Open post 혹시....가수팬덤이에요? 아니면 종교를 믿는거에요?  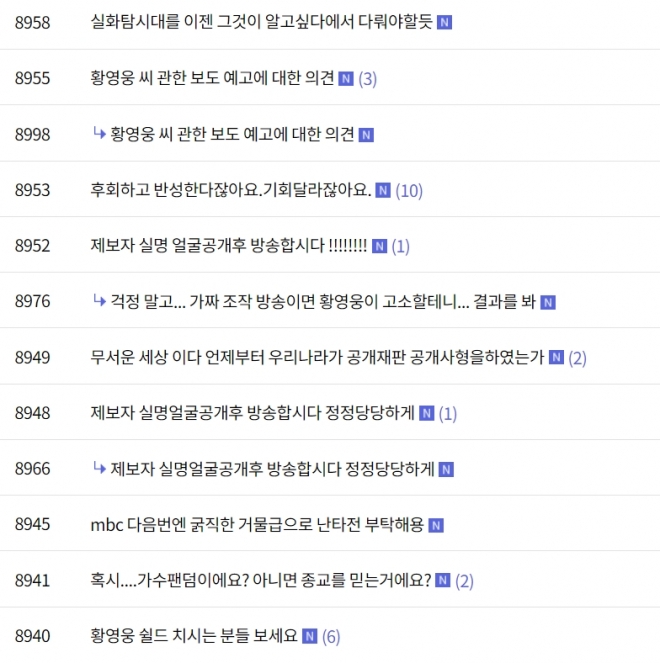(260, 580)
